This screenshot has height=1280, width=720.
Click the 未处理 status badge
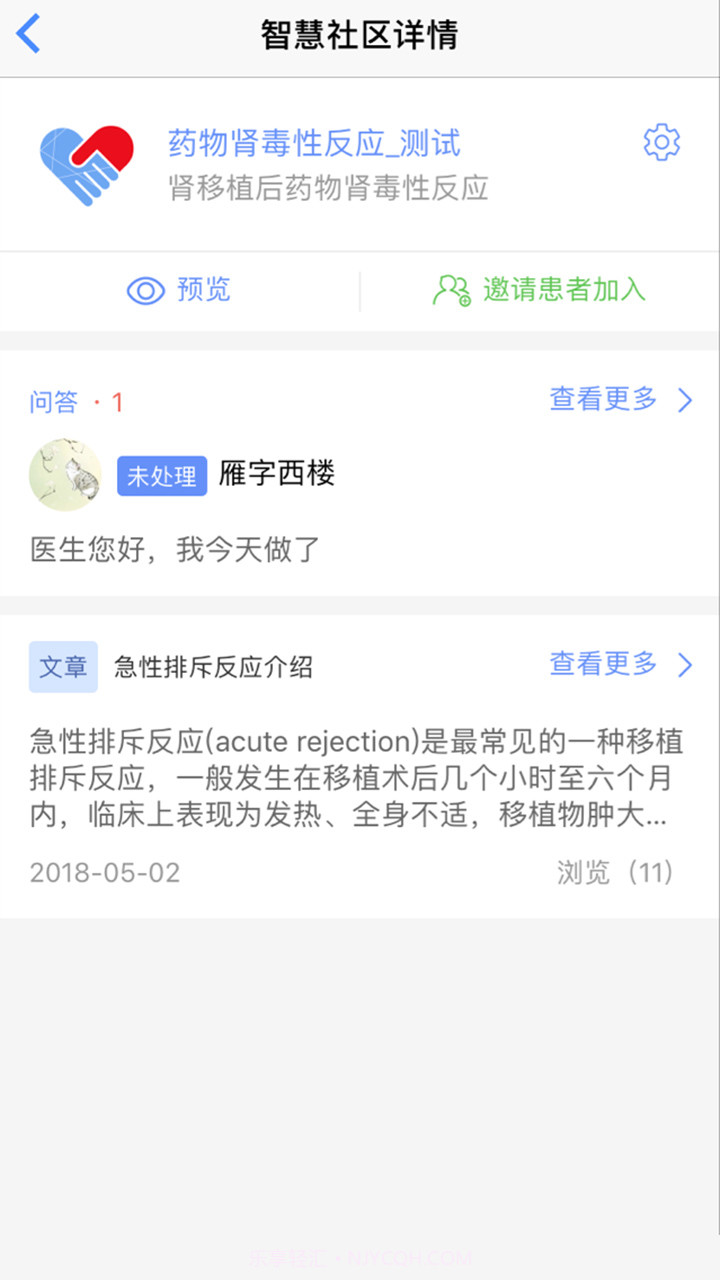point(161,475)
